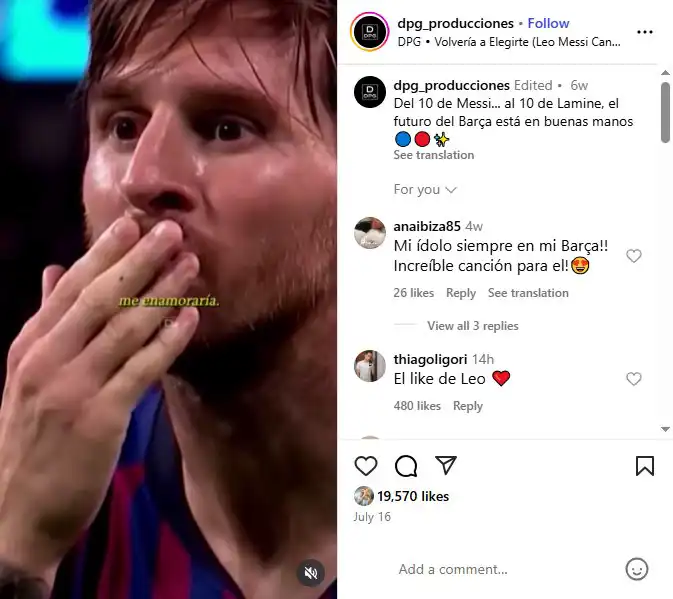Like anaibiza85's comment

(633, 256)
